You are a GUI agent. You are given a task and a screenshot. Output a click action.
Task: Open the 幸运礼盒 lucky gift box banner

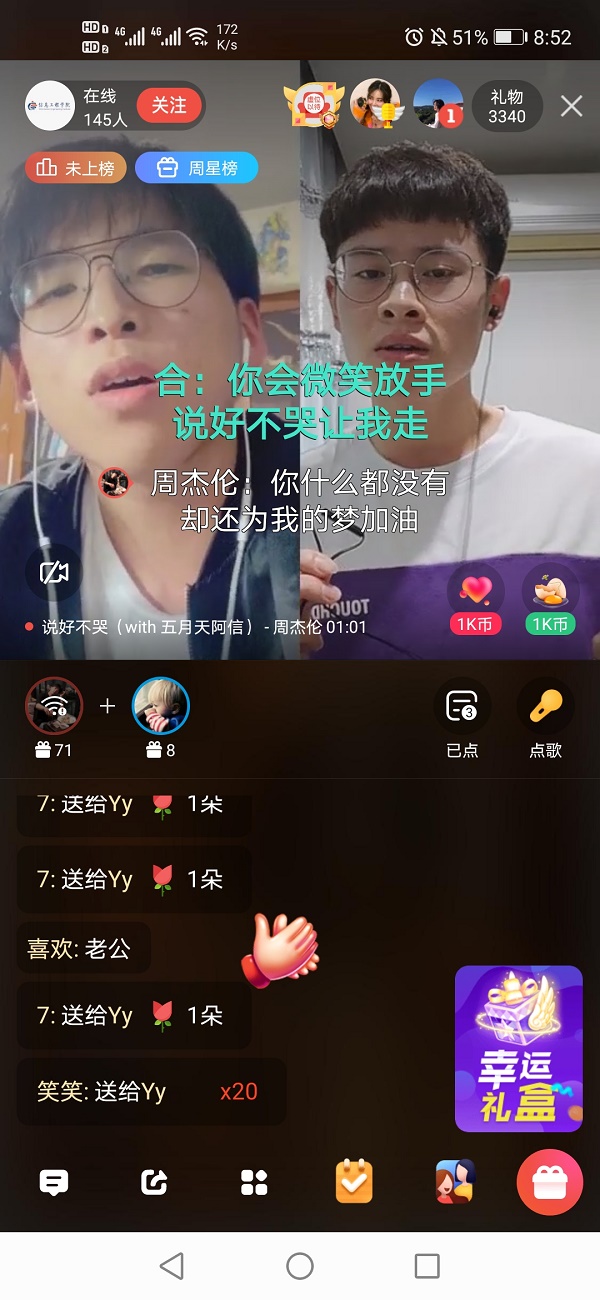pos(518,1048)
